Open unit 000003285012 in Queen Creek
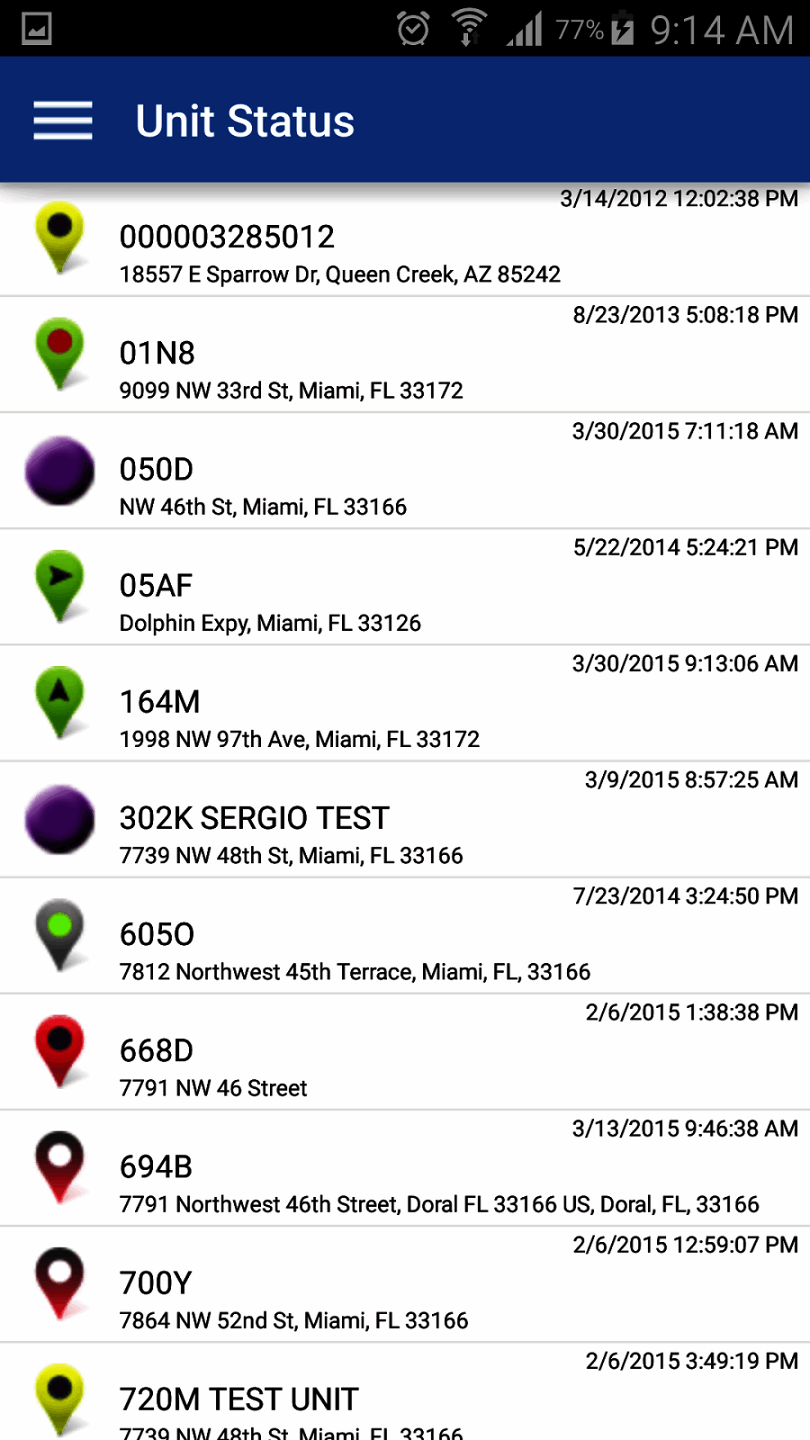The width and height of the screenshot is (810, 1440). click(x=405, y=240)
